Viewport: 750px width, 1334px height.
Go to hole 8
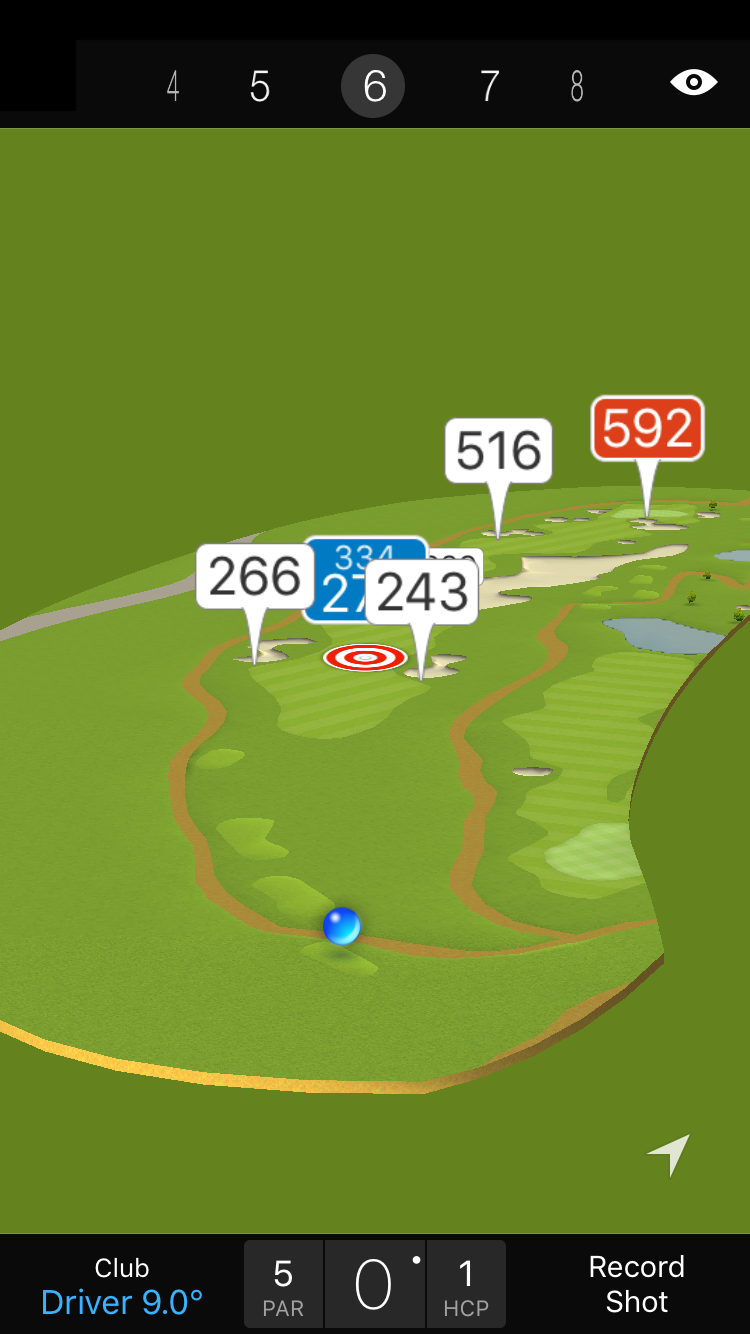tap(577, 86)
